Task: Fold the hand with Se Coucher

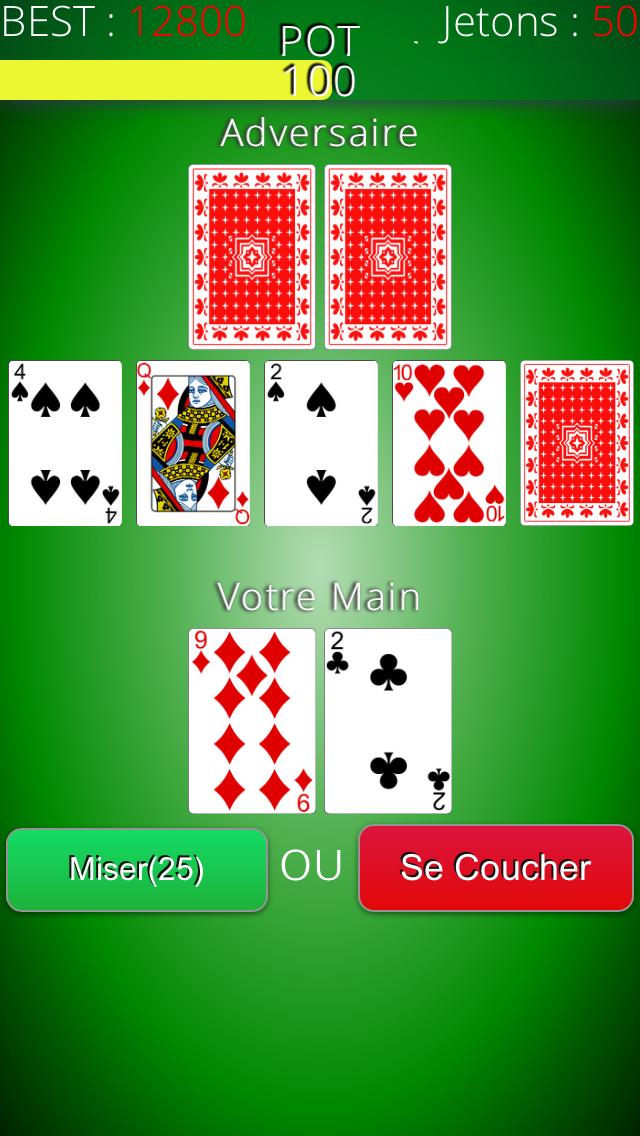Action: pos(496,868)
